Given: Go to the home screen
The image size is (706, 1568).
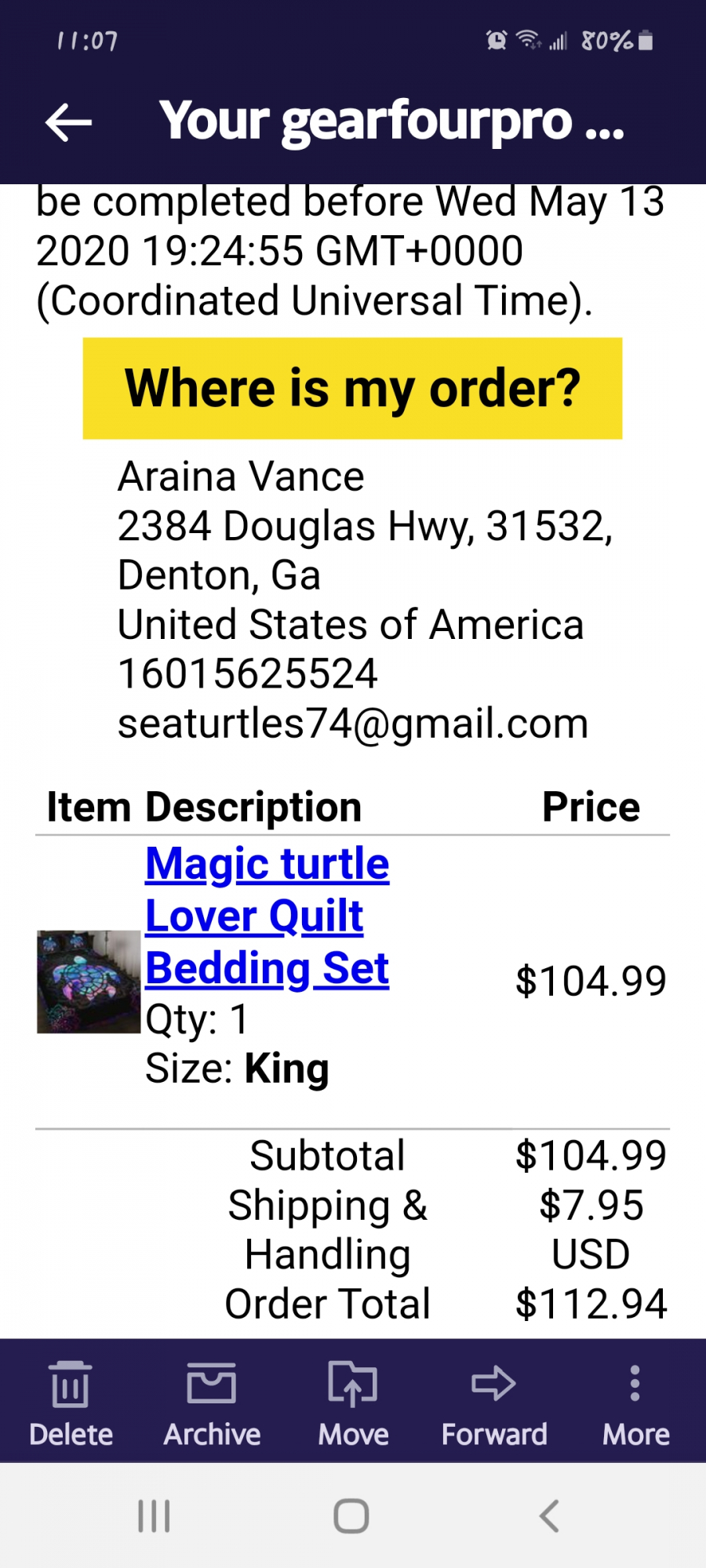Looking at the screenshot, I should click(x=351, y=1515).
